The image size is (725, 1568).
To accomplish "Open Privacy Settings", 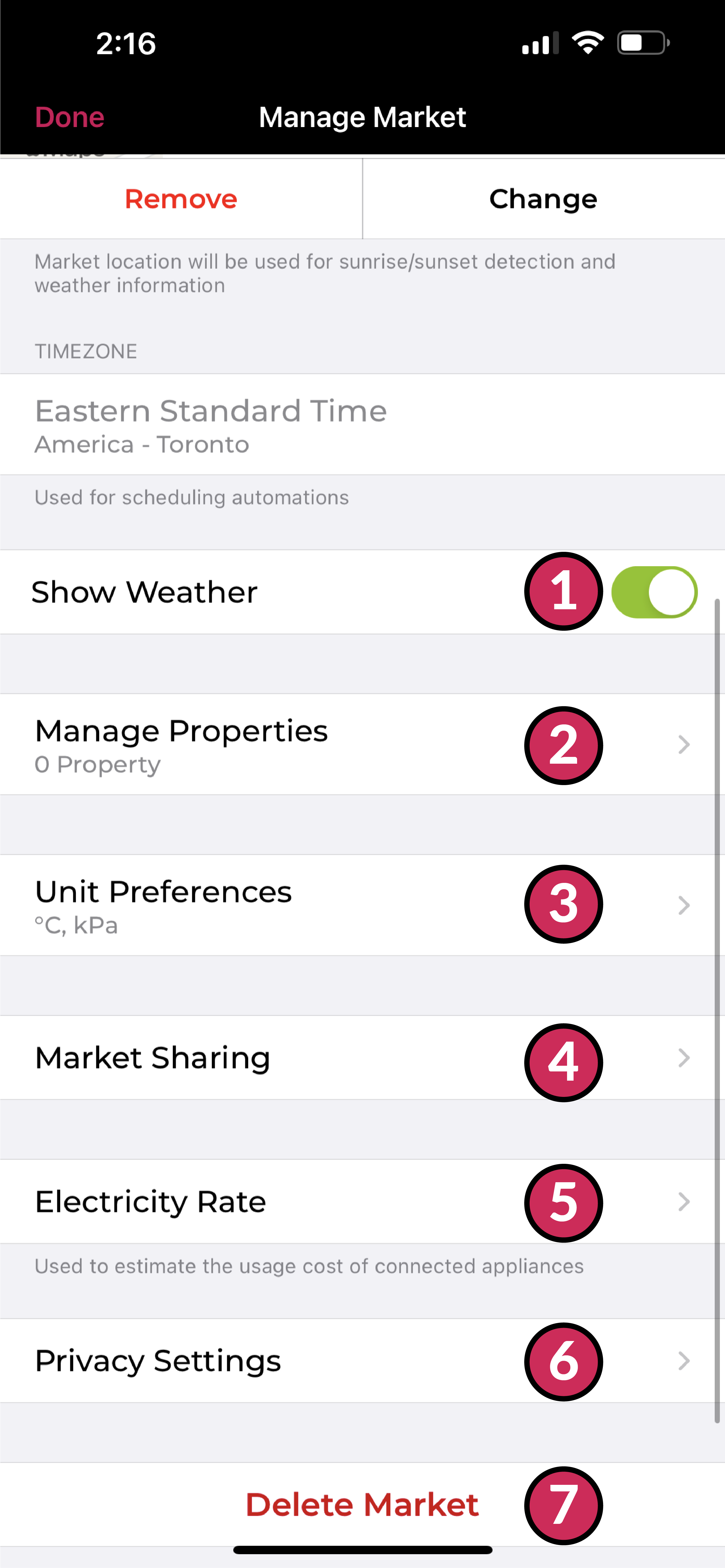I will [362, 1360].
